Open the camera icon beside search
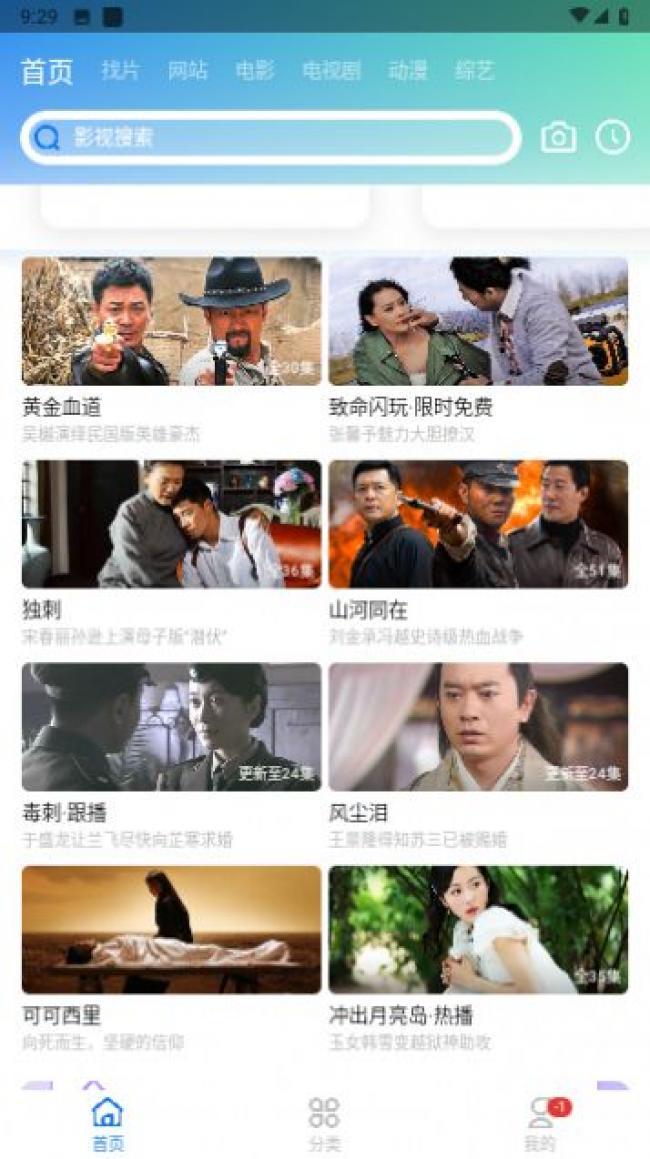This screenshot has height=1159, width=650. coord(558,137)
